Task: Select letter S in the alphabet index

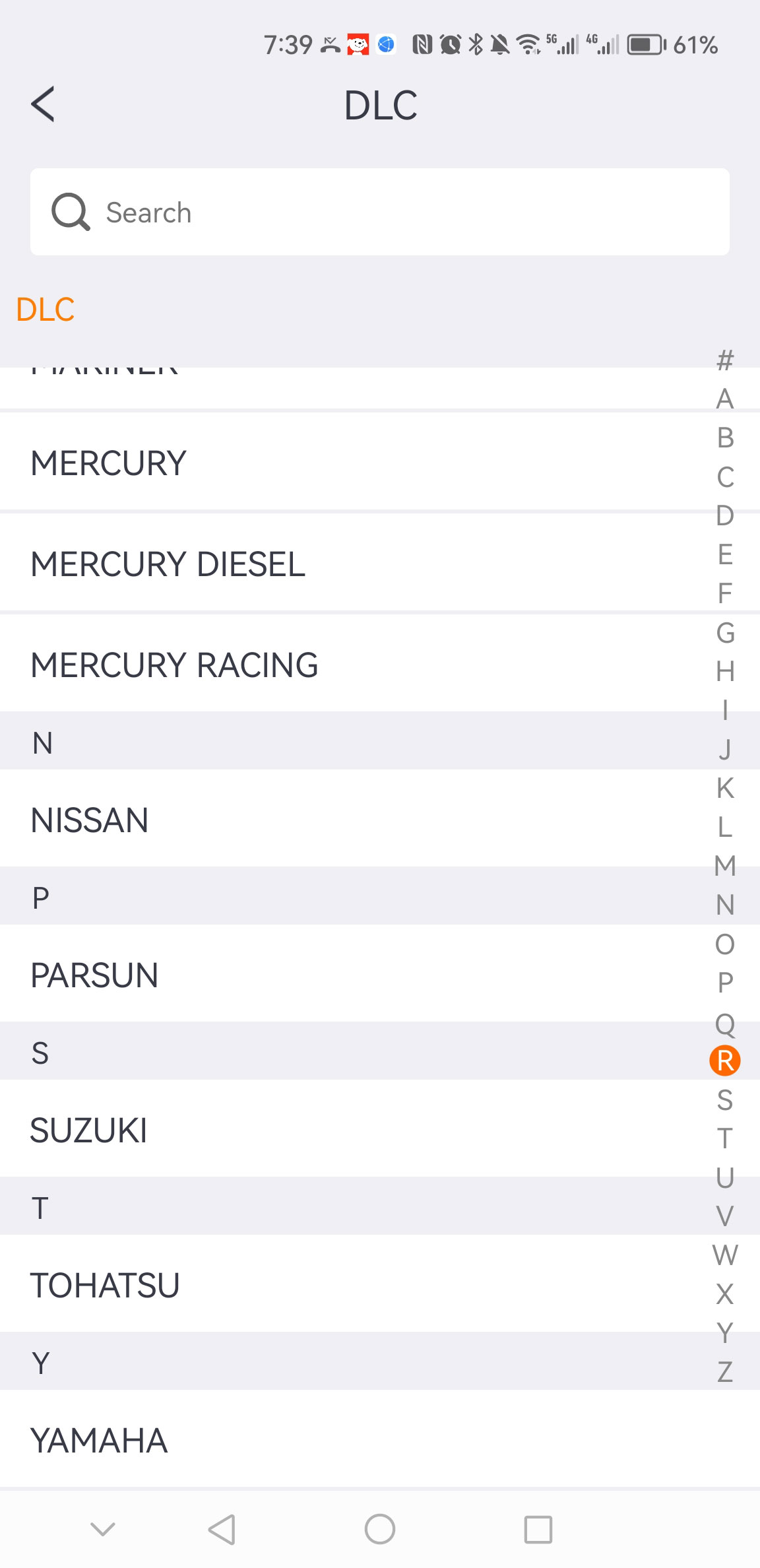Action: coord(724,1094)
